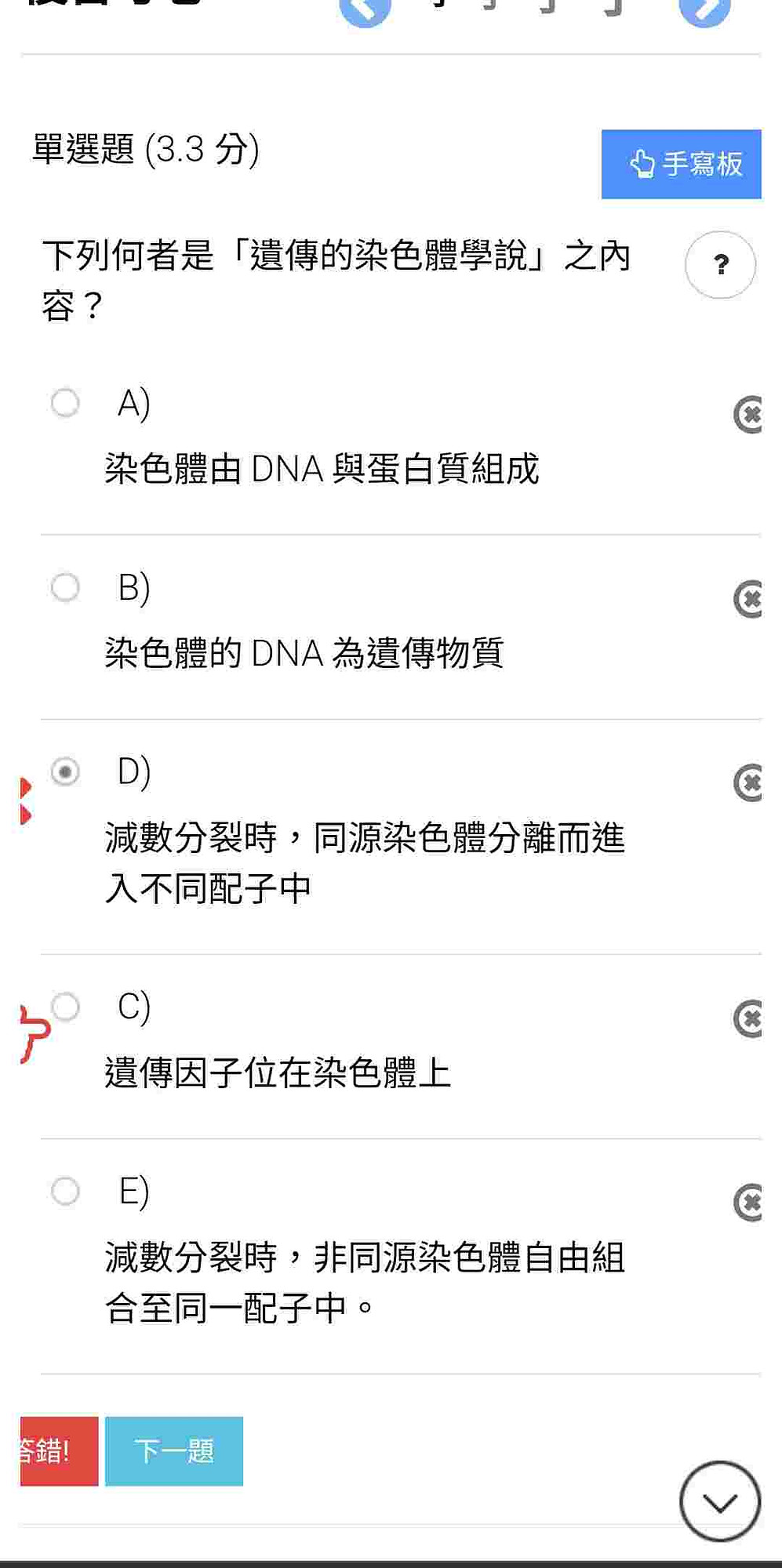Image resolution: width=782 pixels, height=1568 pixels.
Task: Tap the round down-arrow scroll button
Action: click(720, 1501)
